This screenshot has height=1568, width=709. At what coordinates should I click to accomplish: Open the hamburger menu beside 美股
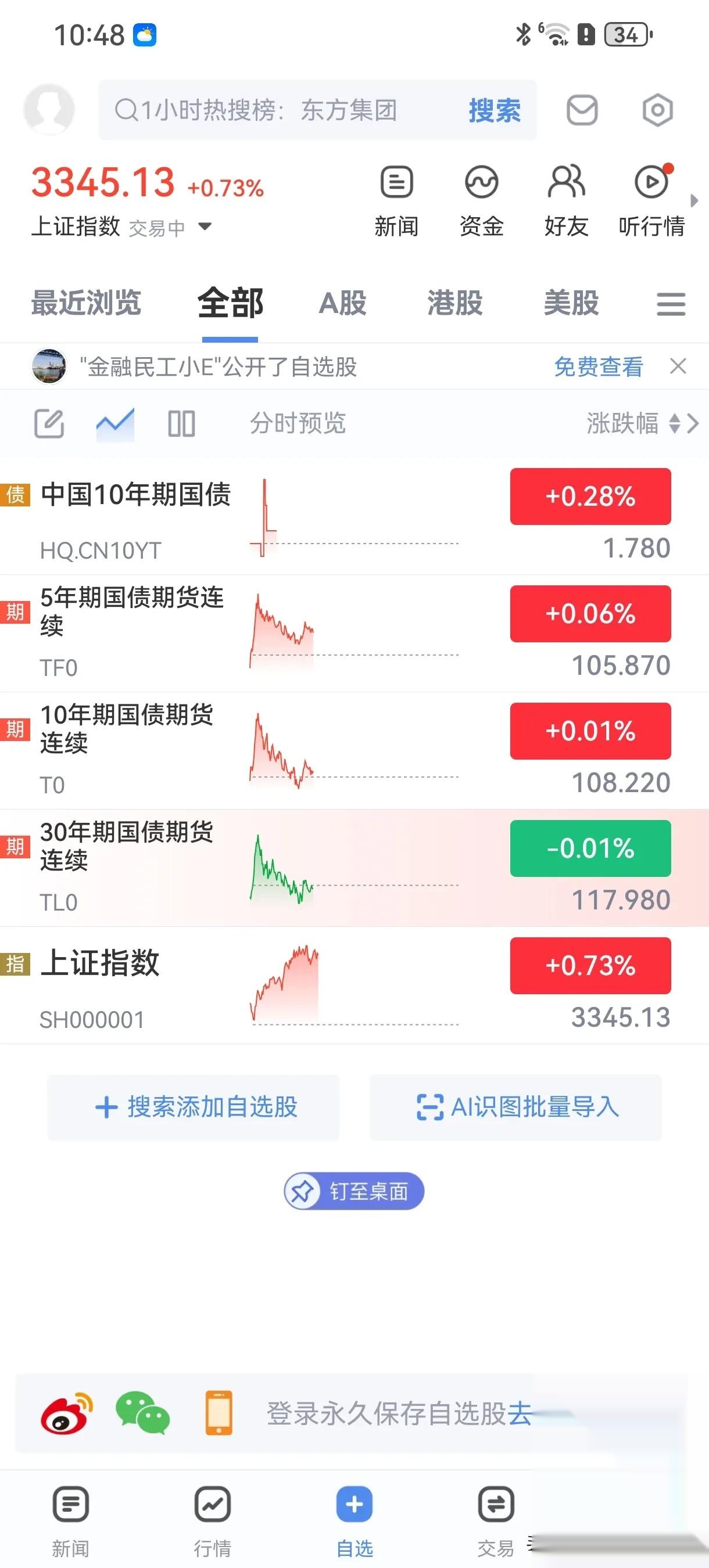[x=670, y=304]
